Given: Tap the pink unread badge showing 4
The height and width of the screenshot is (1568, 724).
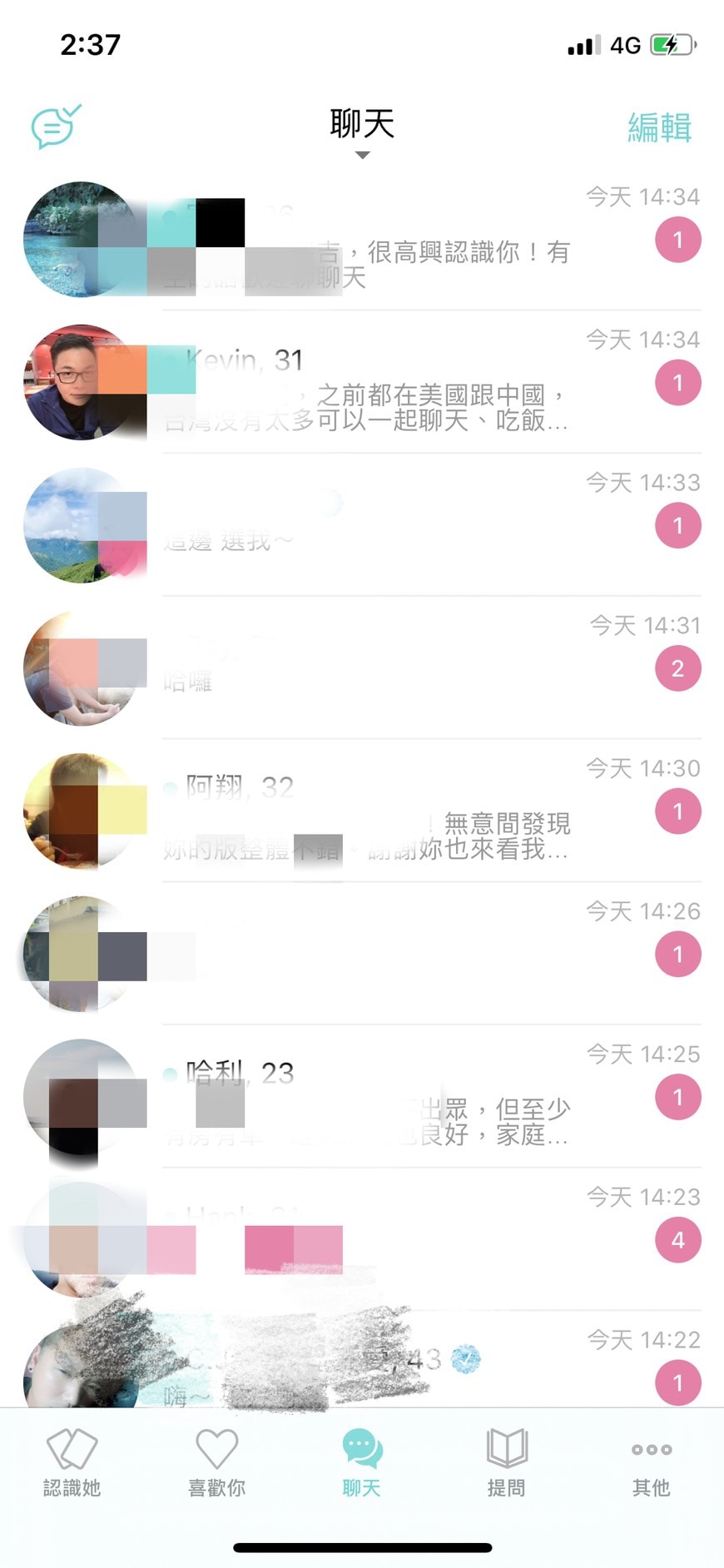Looking at the screenshot, I should (678, 1240).
